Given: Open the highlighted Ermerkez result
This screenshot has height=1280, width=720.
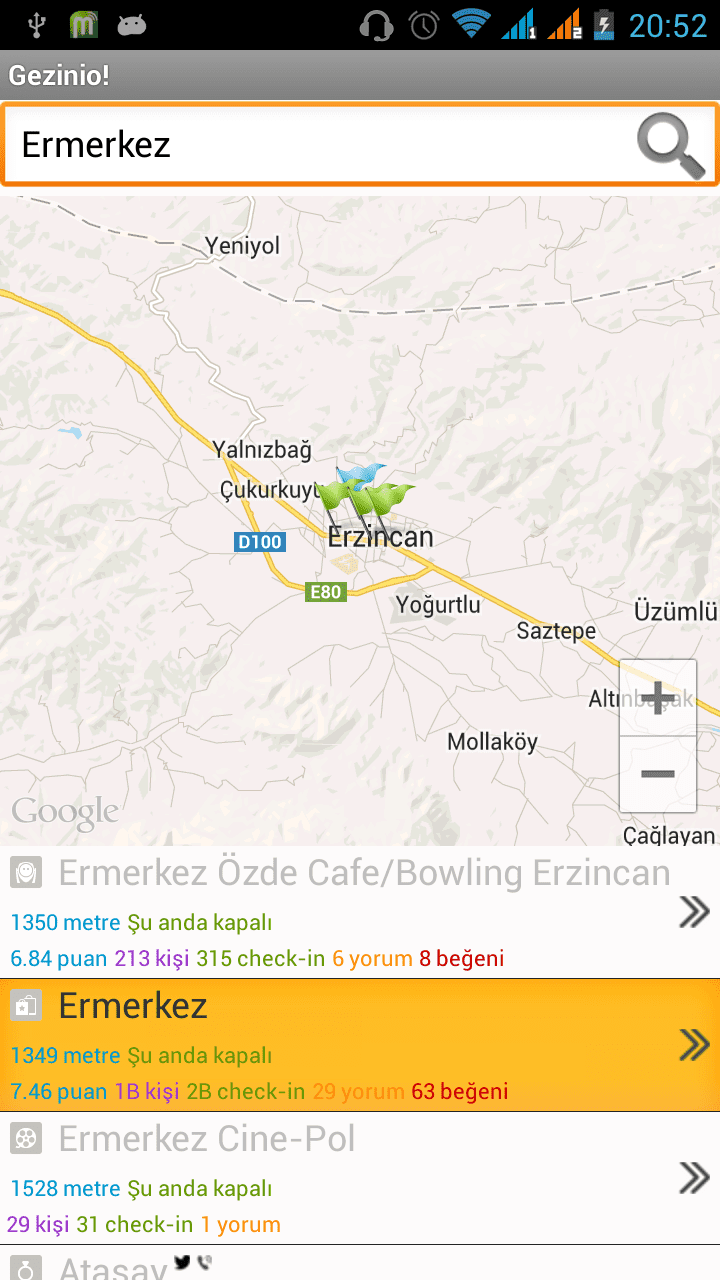Looking at the screenshot, I should click(x=360, y=1045).
